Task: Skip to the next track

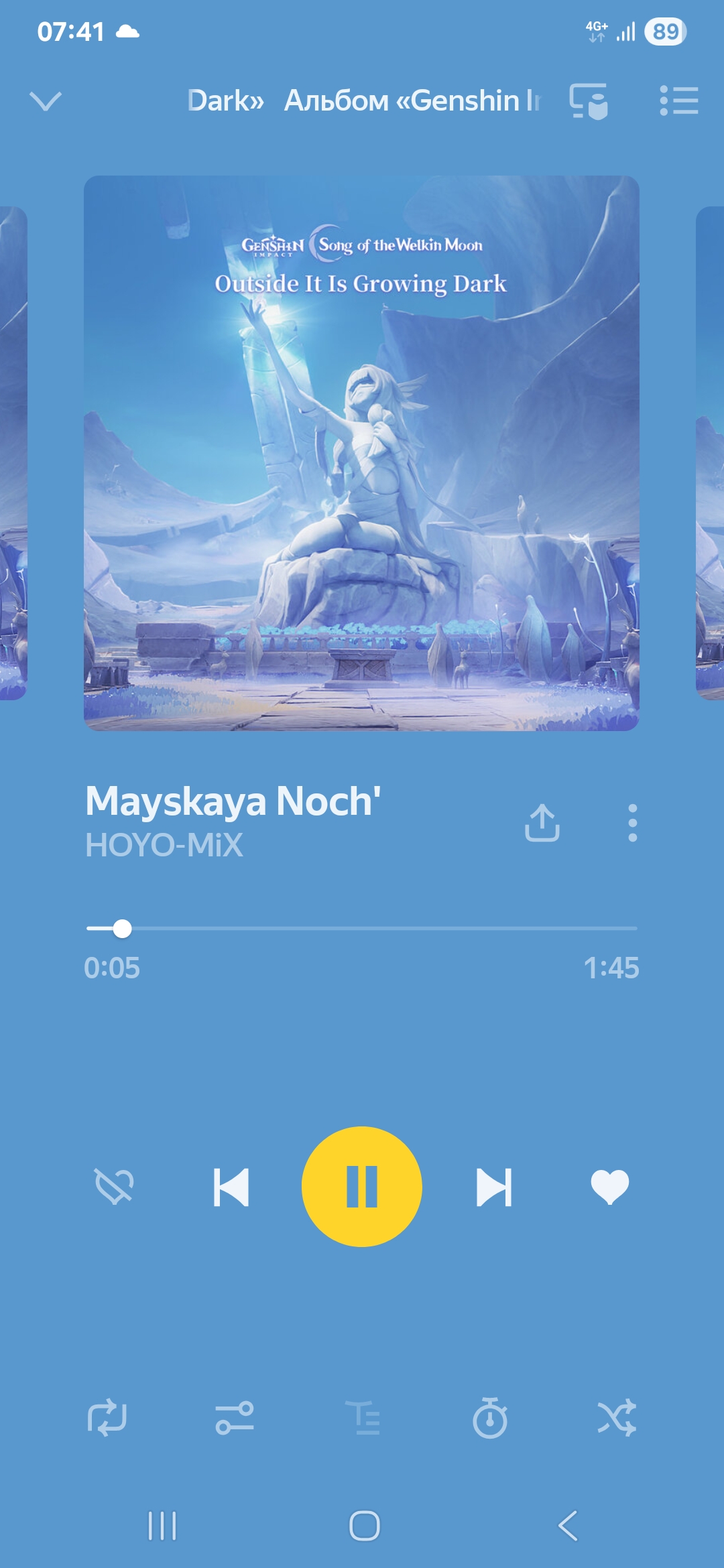Action: tap(494, 1187)
